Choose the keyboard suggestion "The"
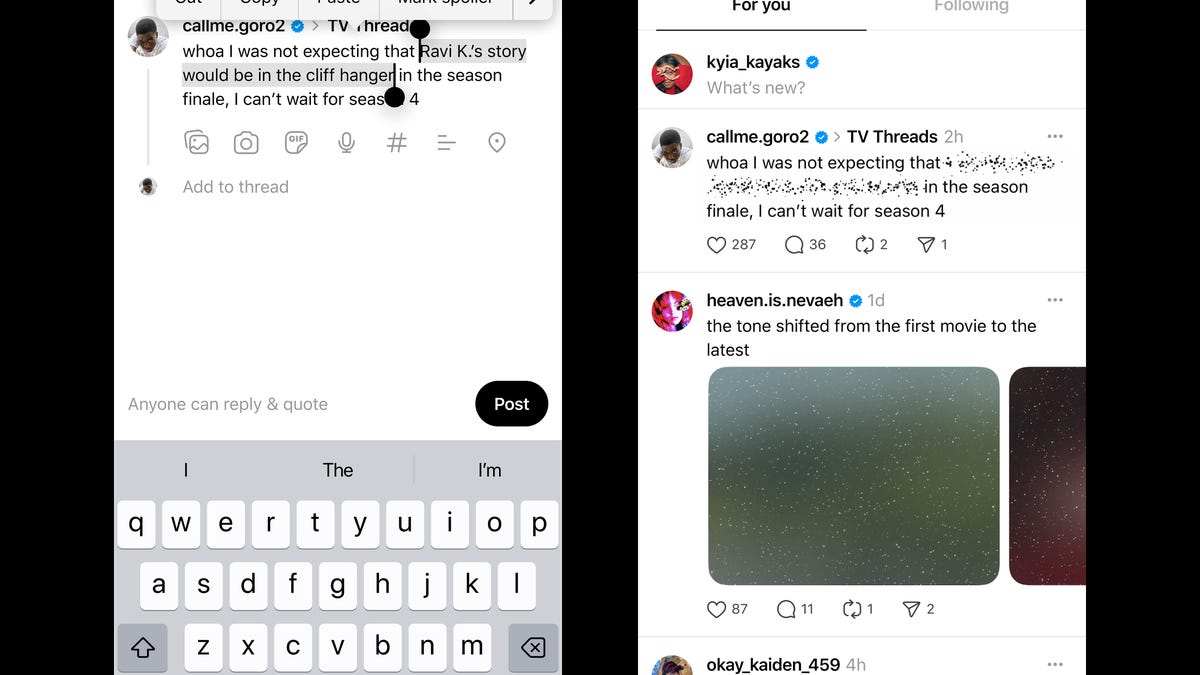The image size is (1200, 675). pos(338,470)
